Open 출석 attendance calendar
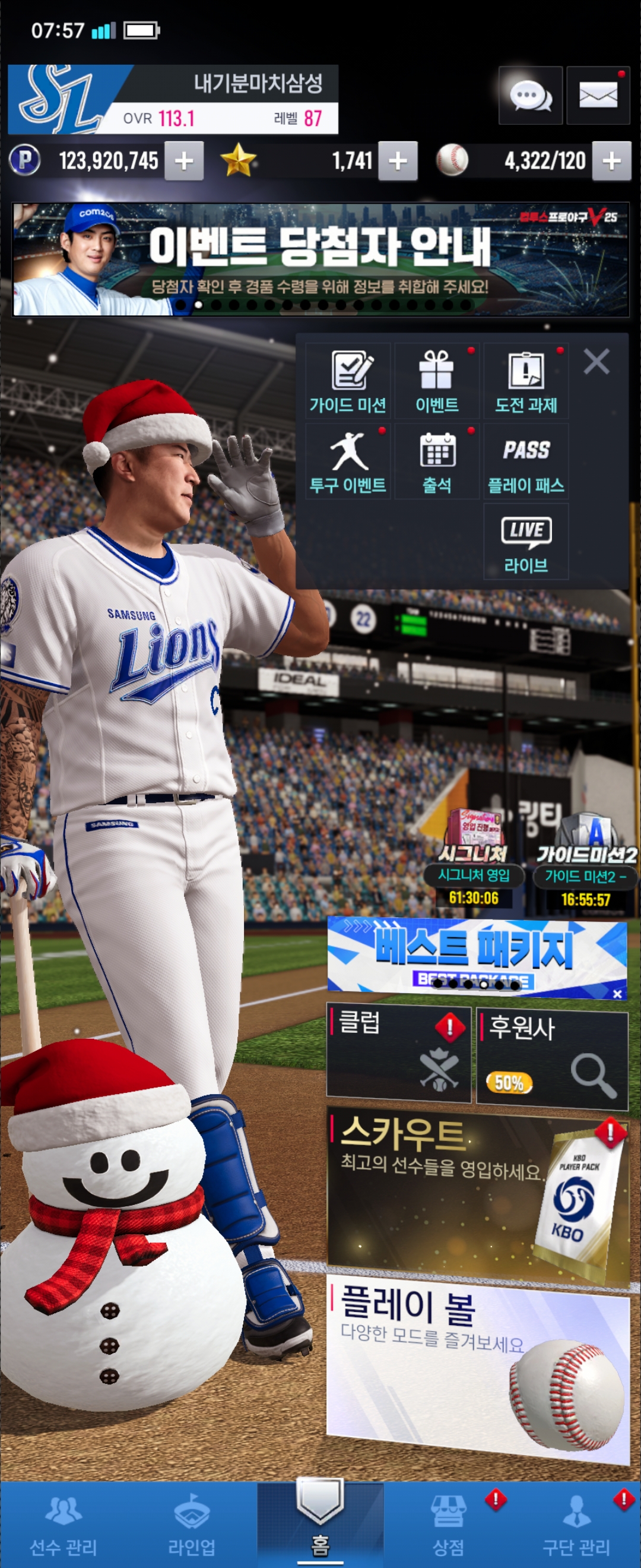Image resolution: width=641 pixels, height=1568 pixels. tap(437, 461)
